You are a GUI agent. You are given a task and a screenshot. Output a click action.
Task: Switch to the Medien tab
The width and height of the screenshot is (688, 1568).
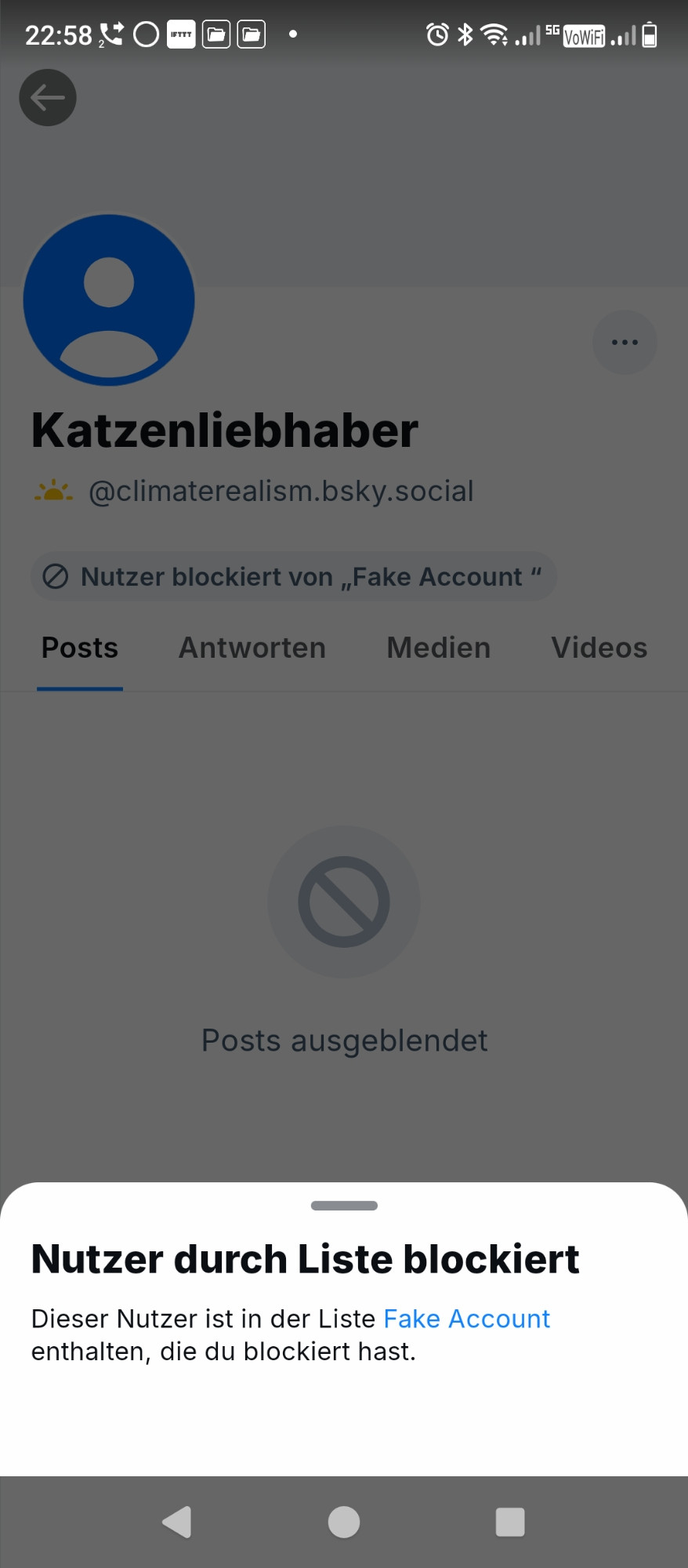point(439,648)
